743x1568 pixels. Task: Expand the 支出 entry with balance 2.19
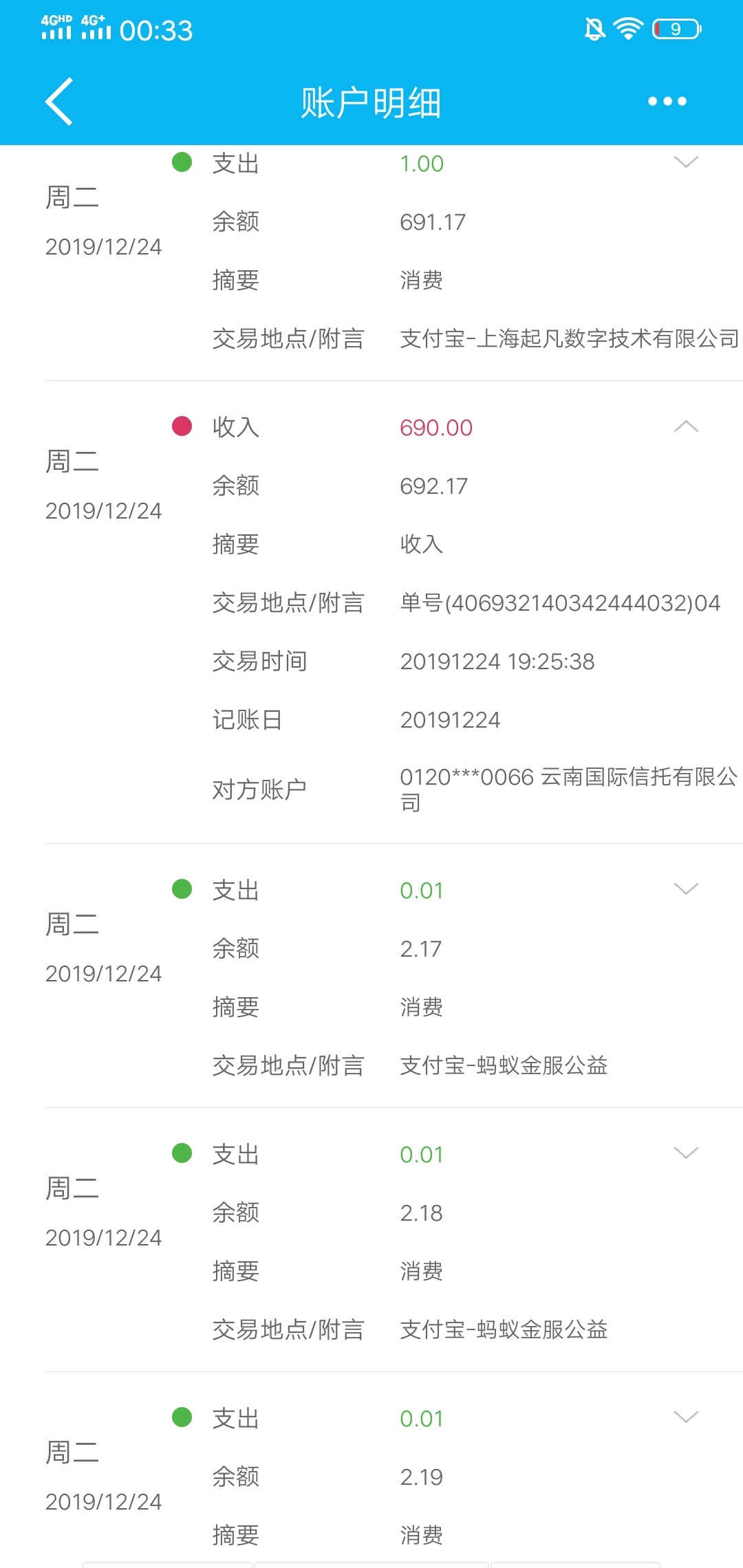point(686,1417)
